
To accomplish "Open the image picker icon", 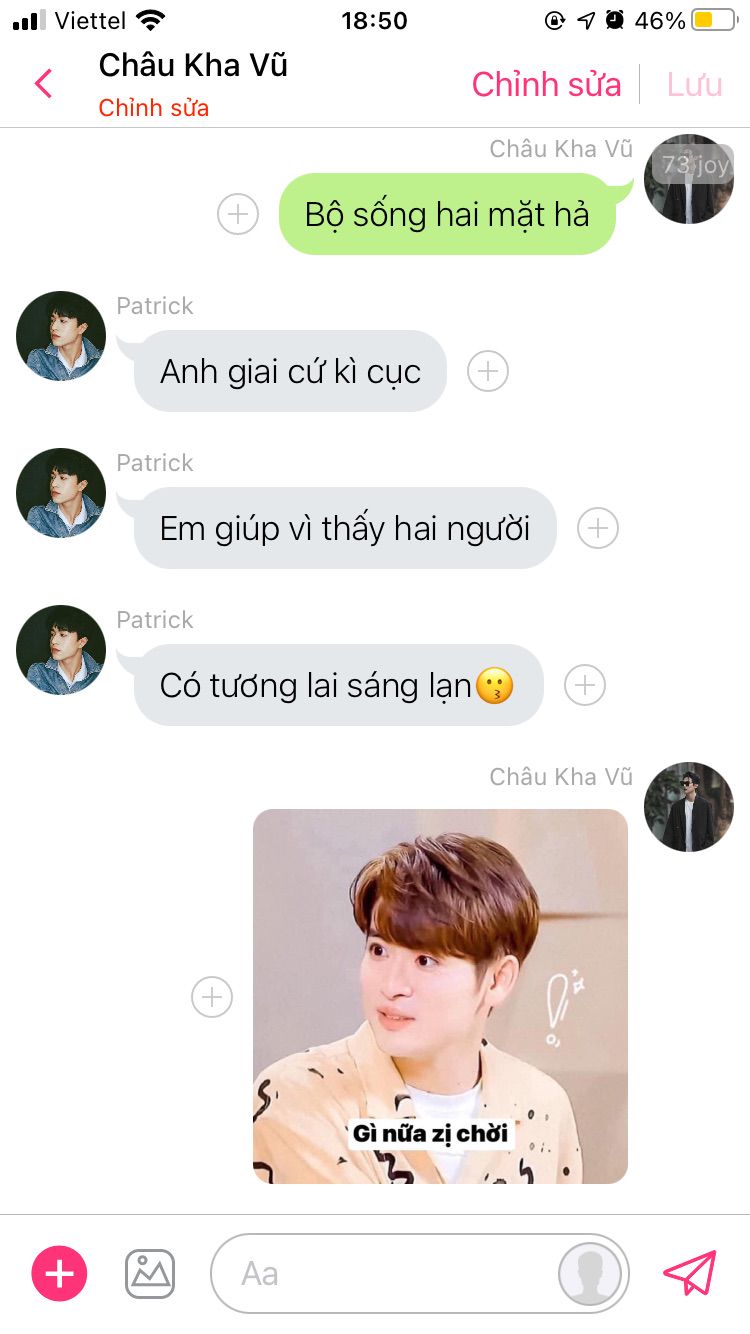I will pyautogui.click(x=150, y=1274).
